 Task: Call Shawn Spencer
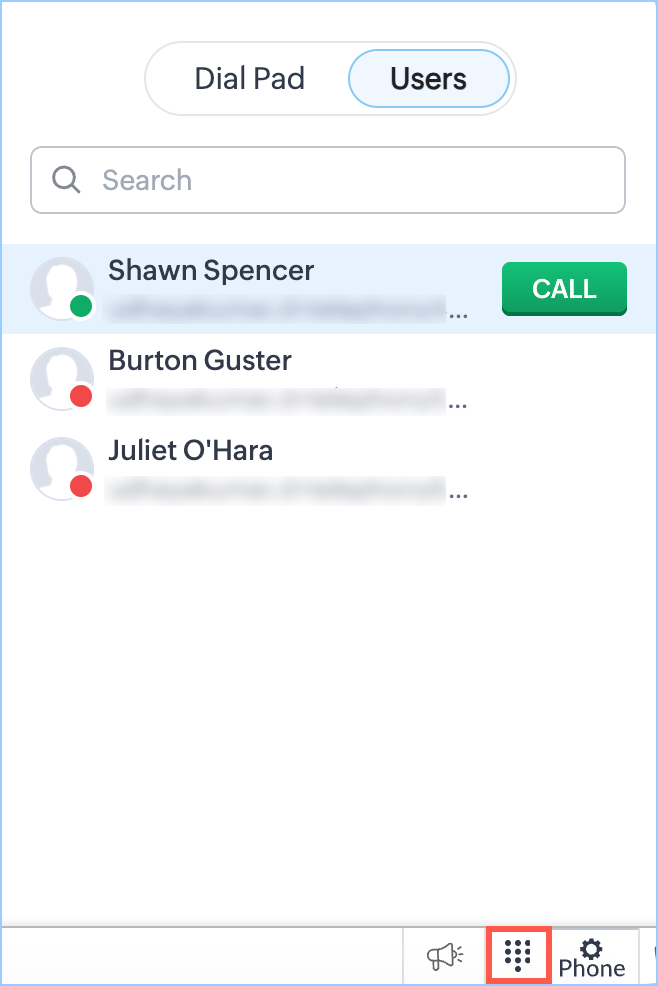click(x=564, y=289)
